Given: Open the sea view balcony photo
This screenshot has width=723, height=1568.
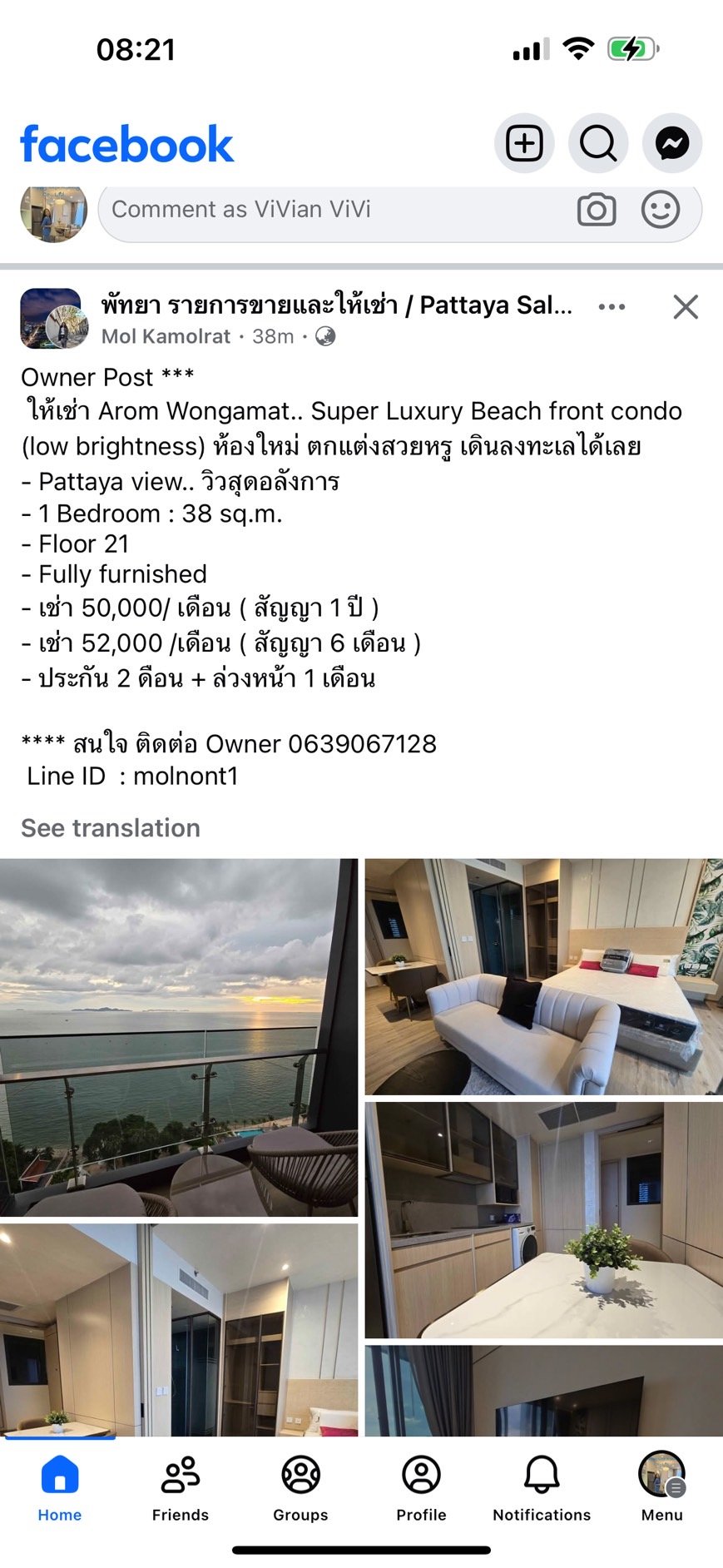Looking at the screenshot, I should tap(178, 1037).
